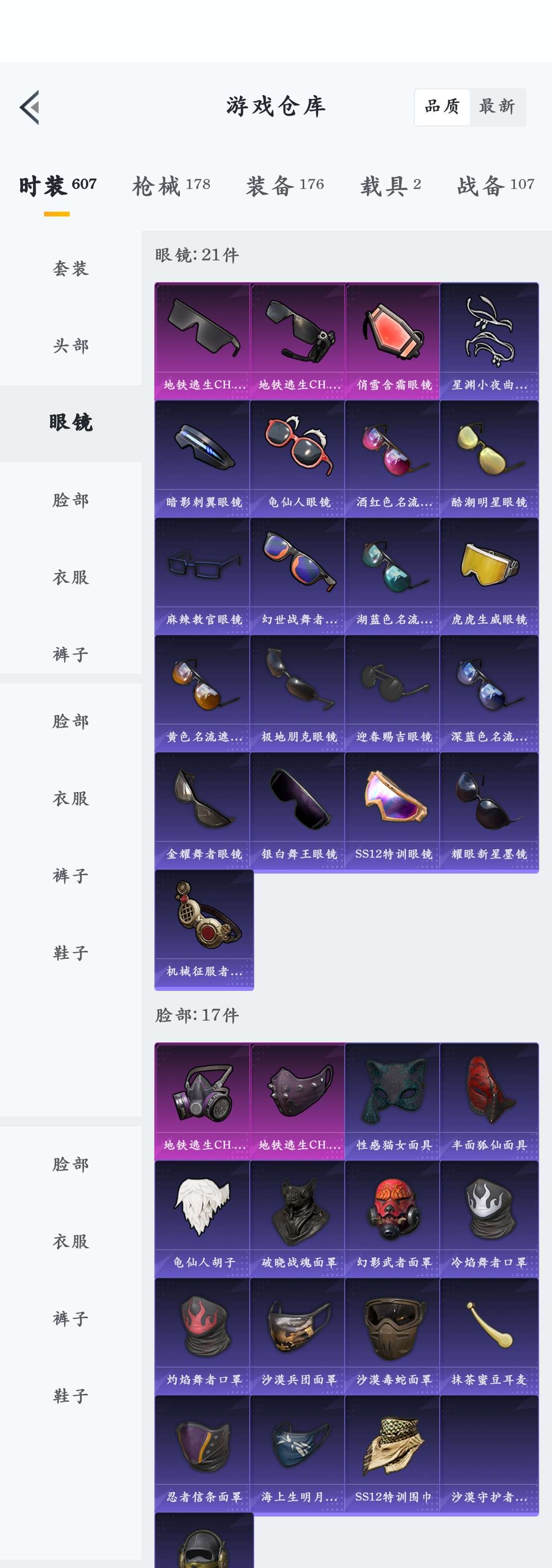
Task: Open the 战备 tab
Action: (x=496, y=185)
